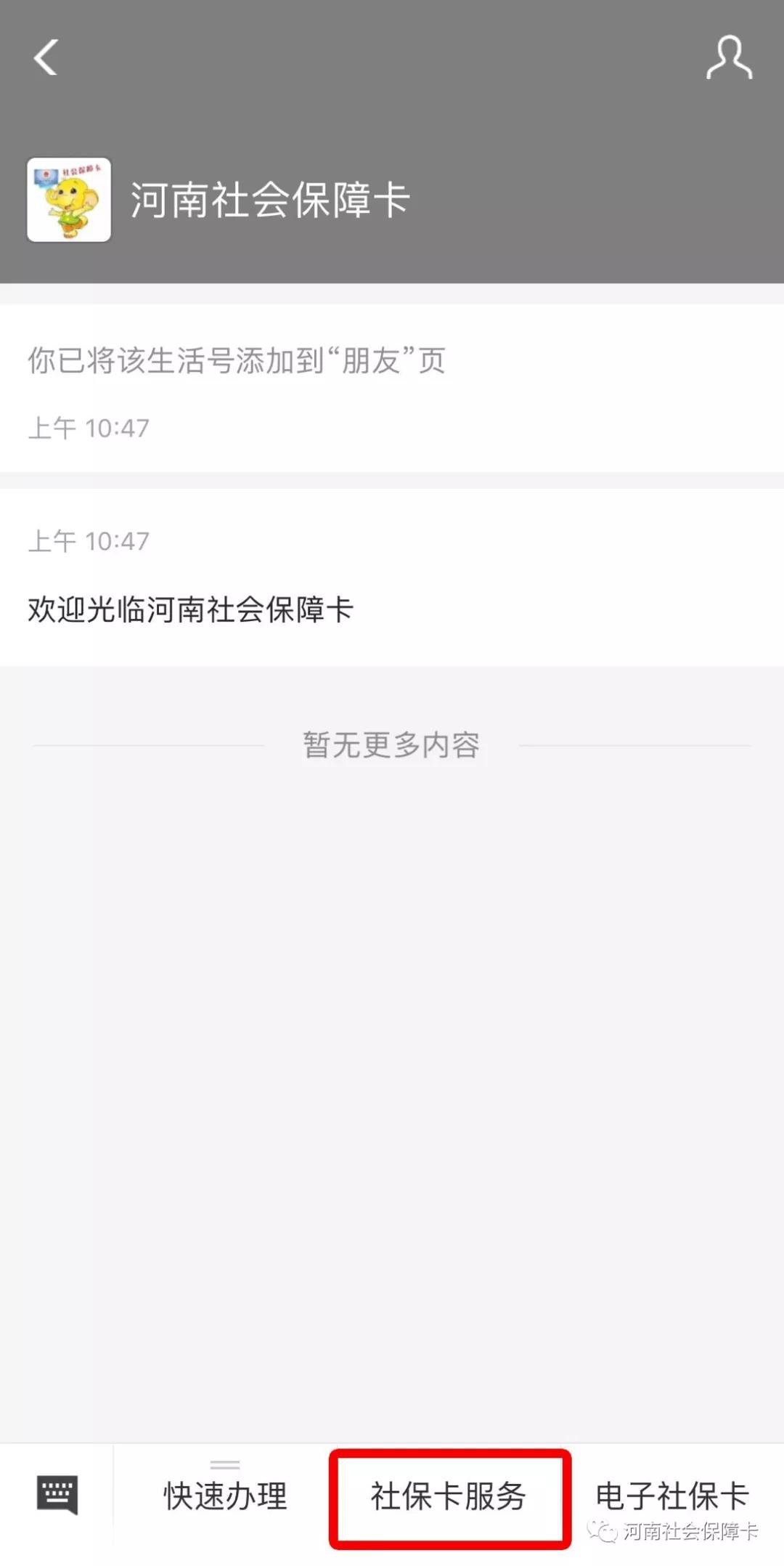Image resolution: width=784 pixels, height=1566 pixels.
Task: Open the 快速办理 menu
Action: click(x=225, y=1495)
